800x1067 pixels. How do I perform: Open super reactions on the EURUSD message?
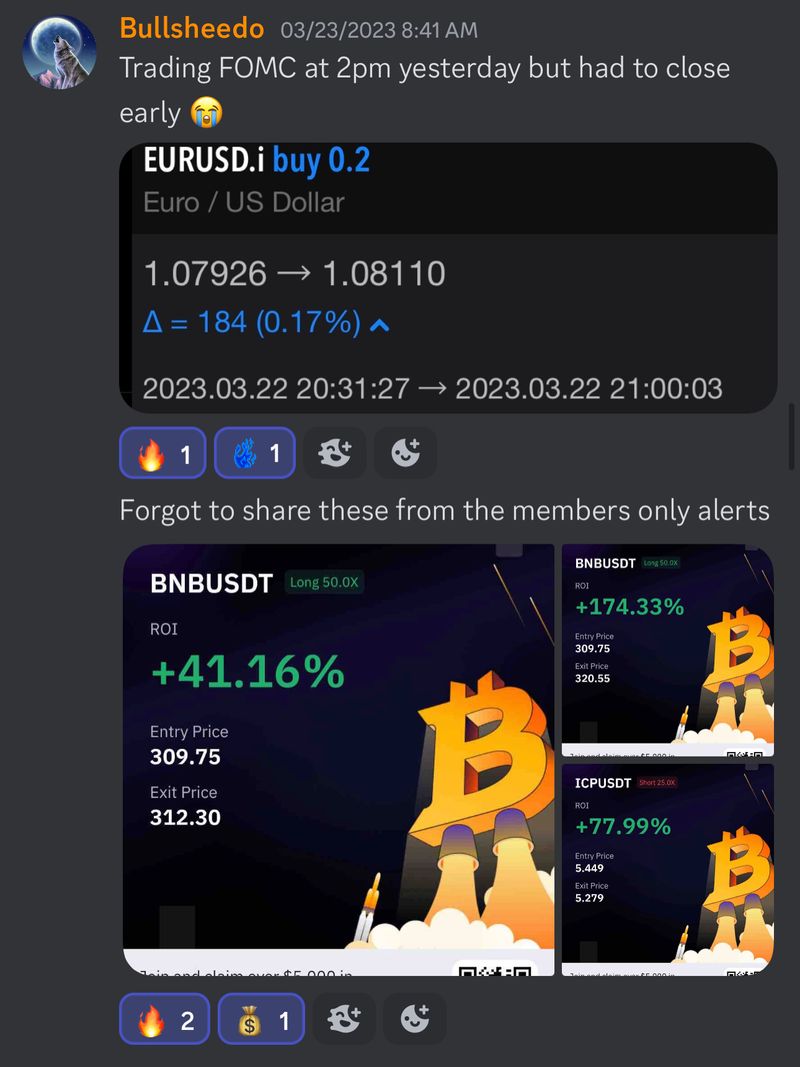[x=334, y=452]
